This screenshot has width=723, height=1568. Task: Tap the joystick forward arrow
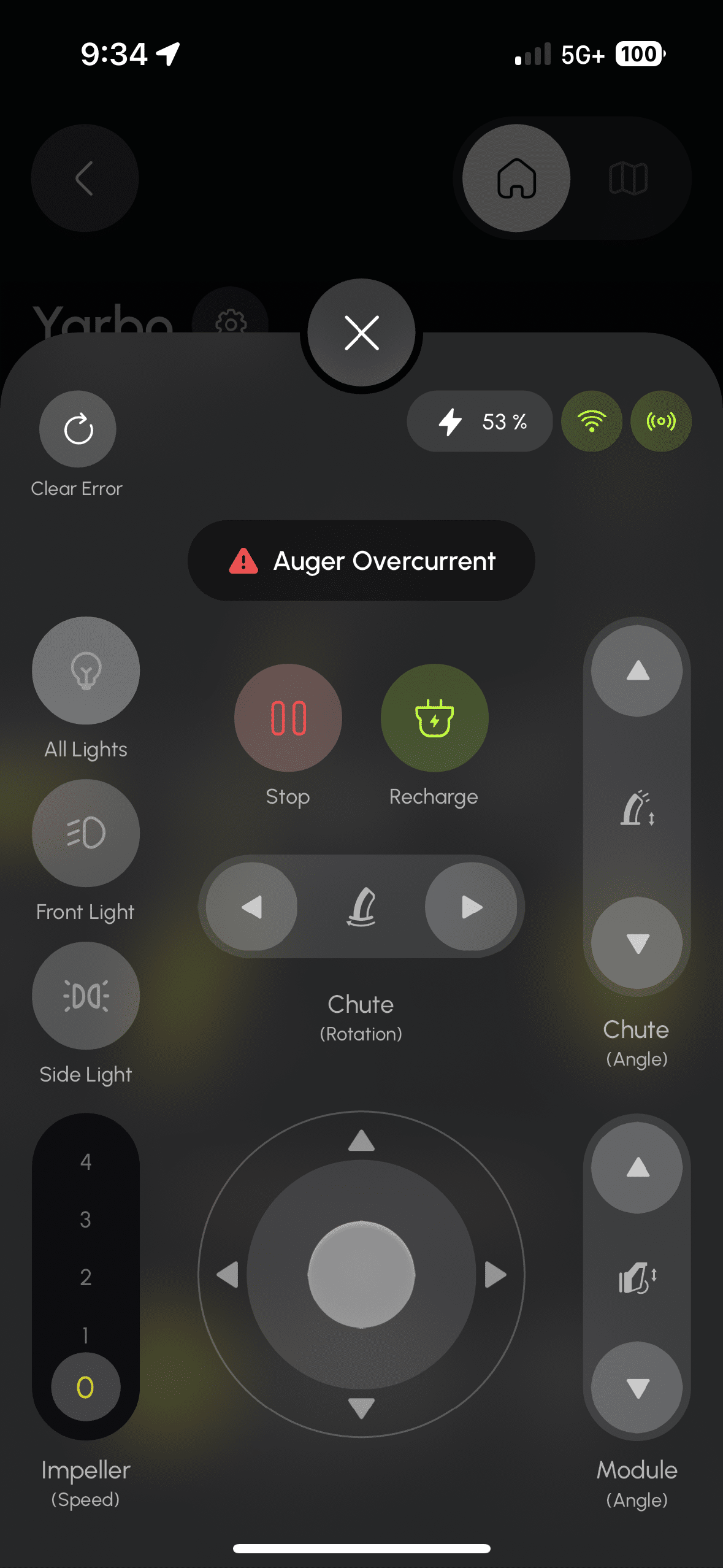[361, 1141]
